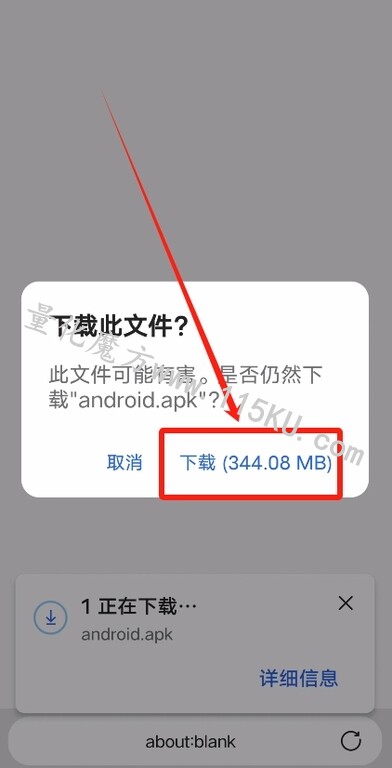Confirm download of android.apk (344.08 MB)

(x=256, y=463)
